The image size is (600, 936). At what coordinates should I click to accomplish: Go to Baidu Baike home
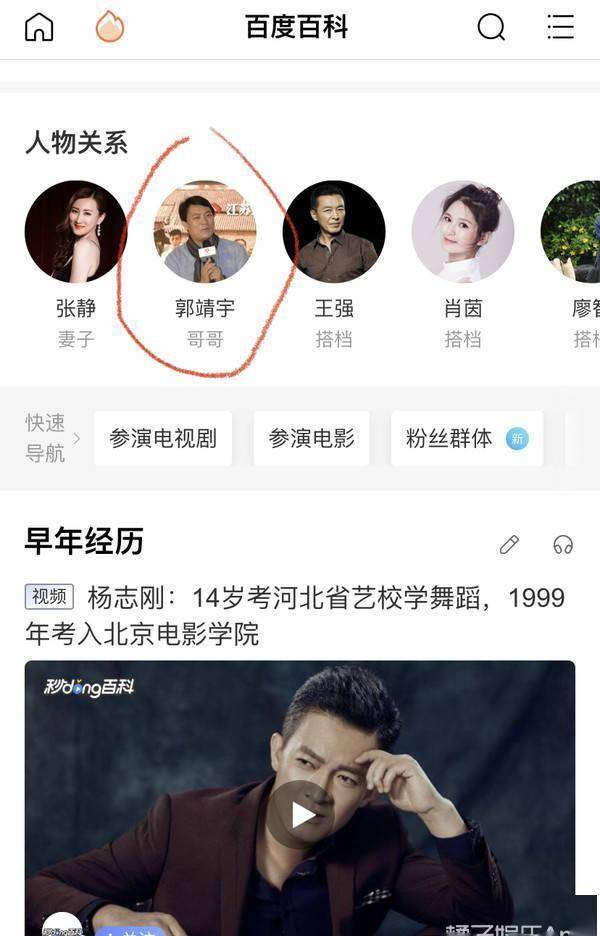pyautogui.click(x=39, y=27)
